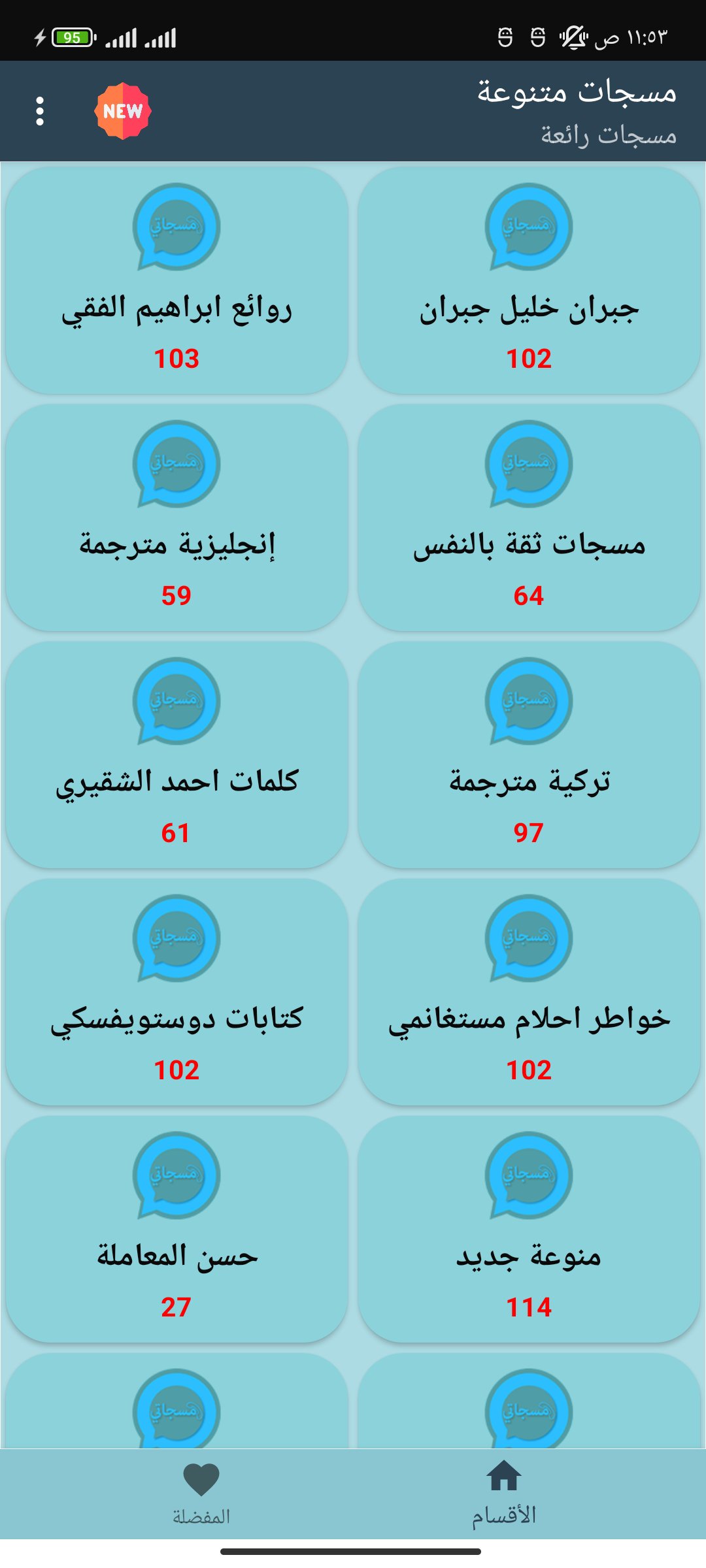Open the إنجليزية مترجمة messages category
This screenshot has height=1568, width=706.
click(x=176, y=518)
